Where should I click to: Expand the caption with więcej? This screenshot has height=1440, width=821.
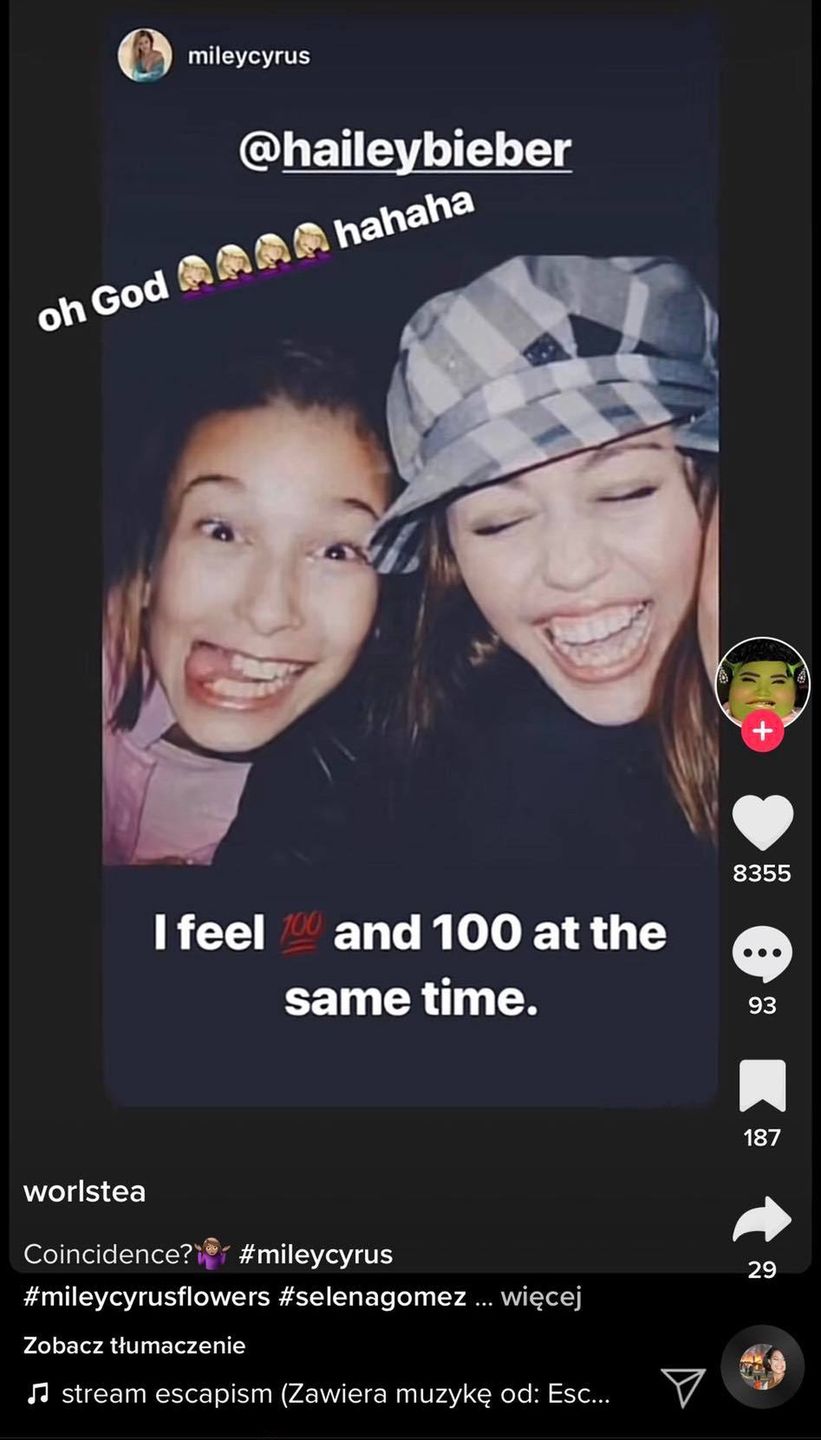(x=541, y=1297)
